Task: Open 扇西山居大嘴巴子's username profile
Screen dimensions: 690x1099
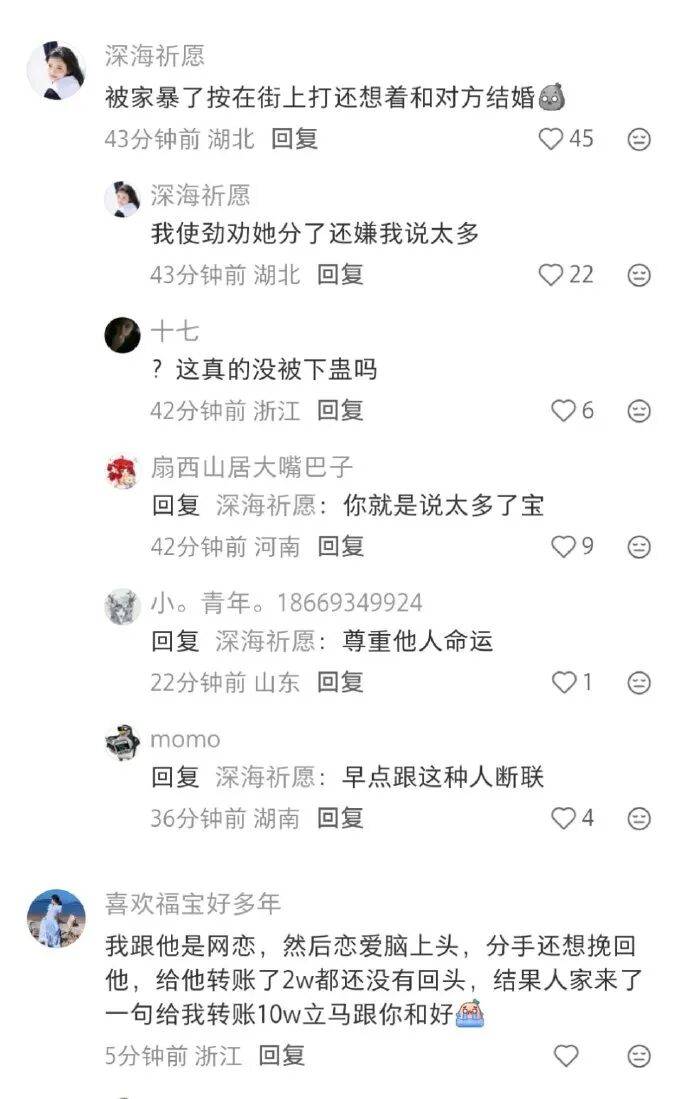Action: [251, 467]
